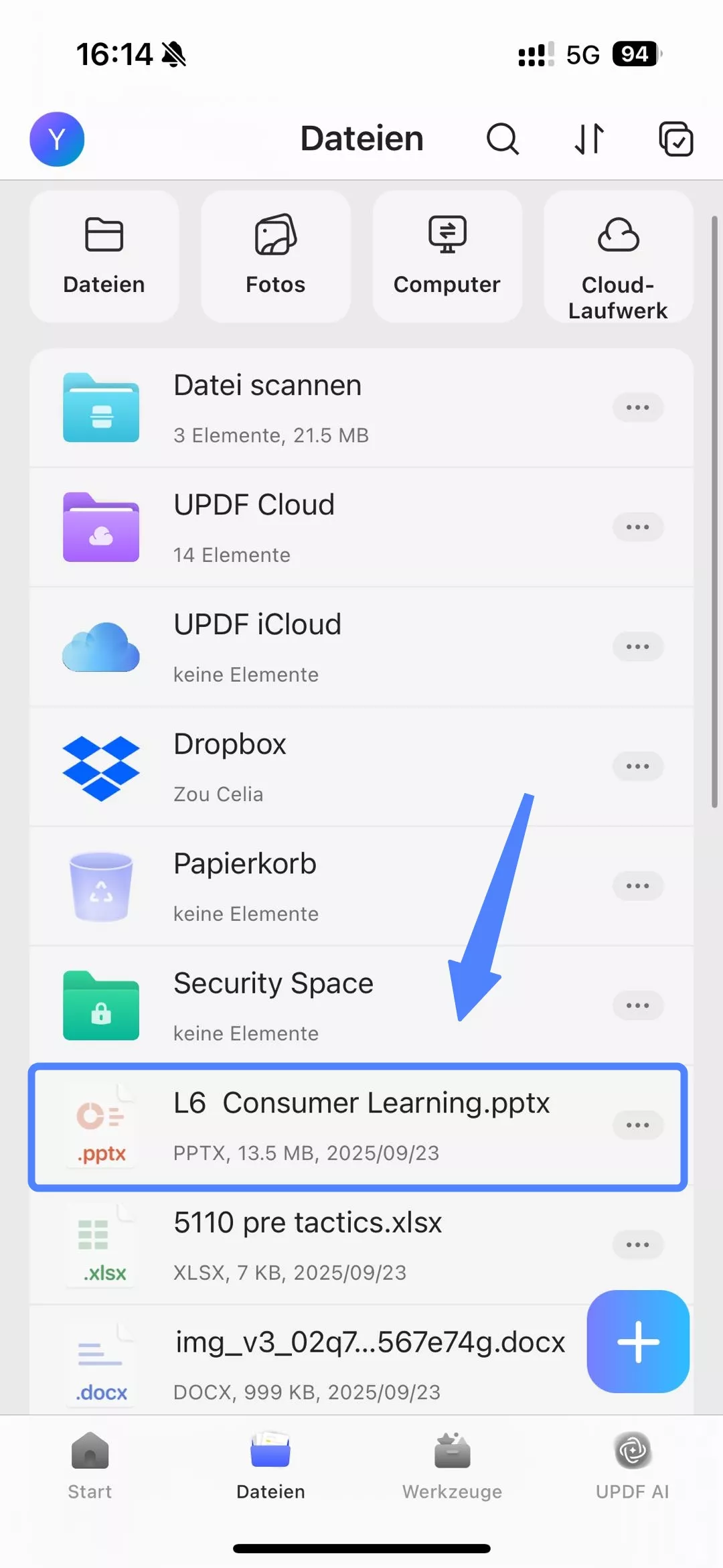Open the search icon in the header
Viewport: 723px width, 1568px height.
tap(502, 139)
